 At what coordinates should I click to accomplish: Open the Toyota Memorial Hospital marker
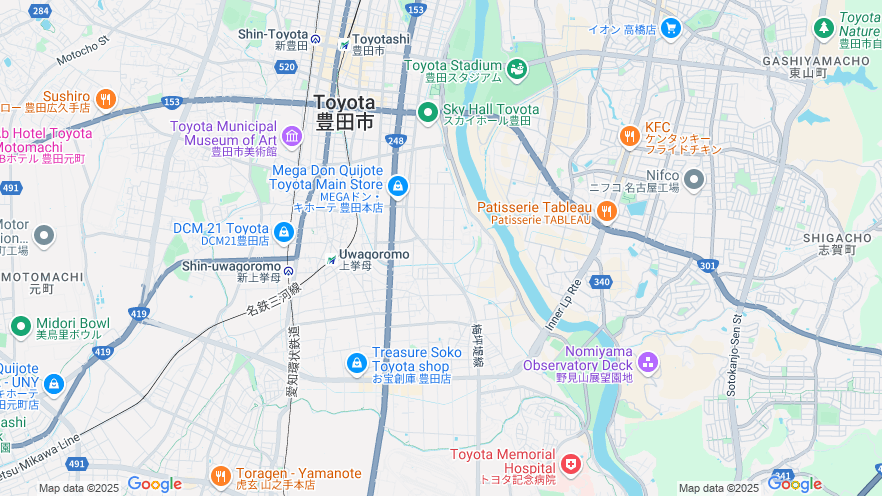(x=570, y=464)
